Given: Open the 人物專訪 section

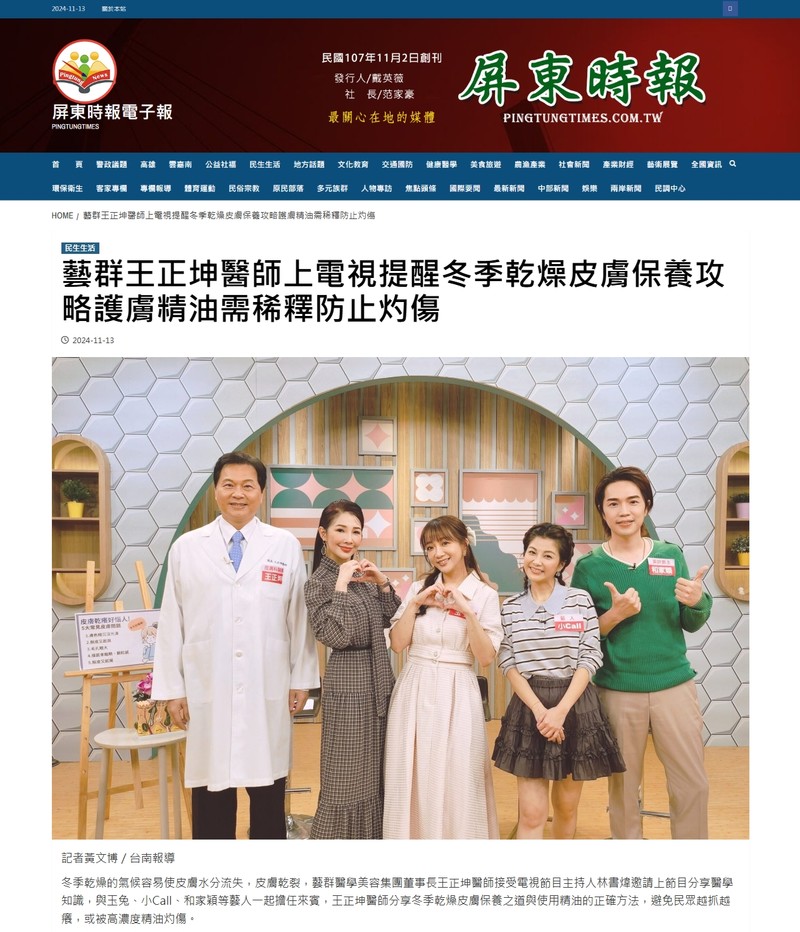Looking at the screenshot, I should point(377,188).
